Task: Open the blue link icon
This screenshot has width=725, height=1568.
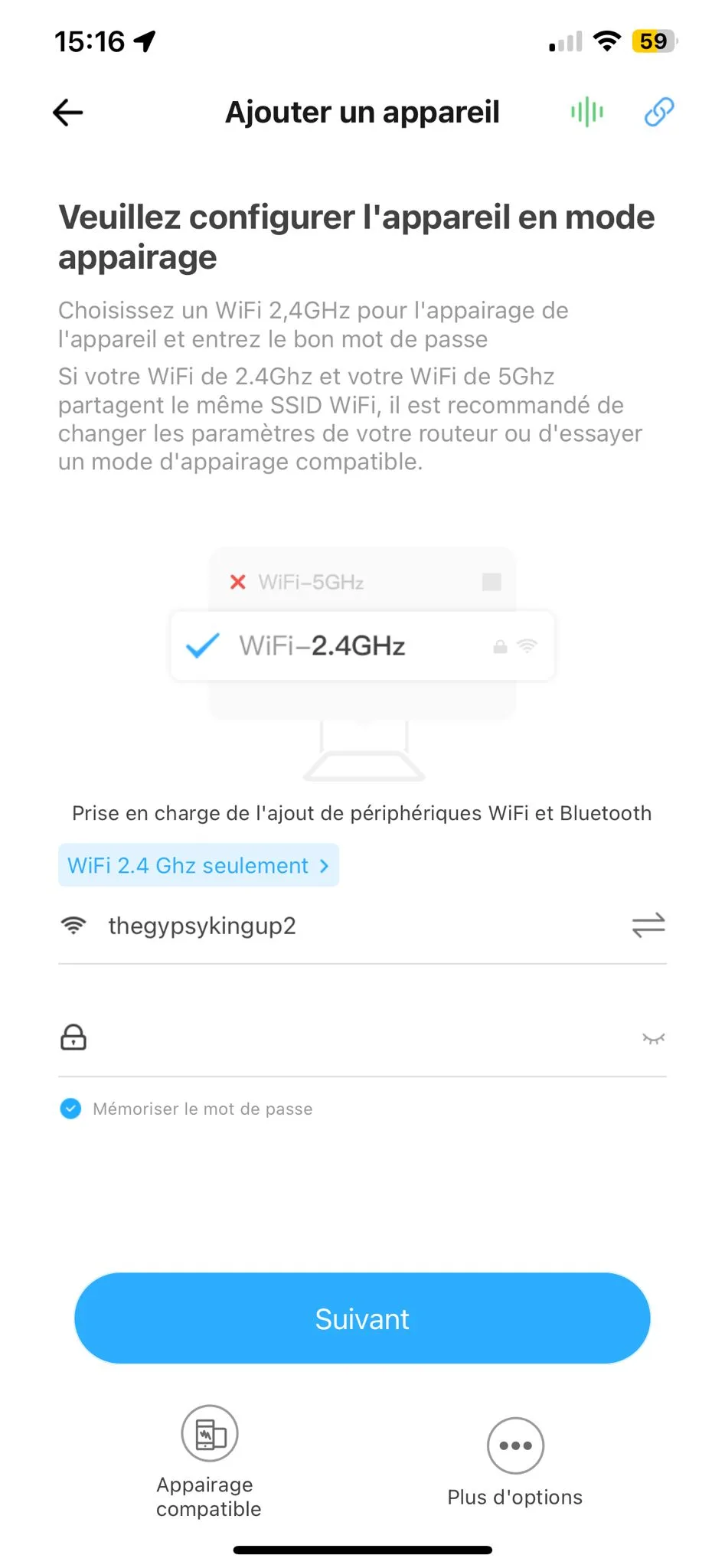Action: pyautogui.click(x=658, y=113)
